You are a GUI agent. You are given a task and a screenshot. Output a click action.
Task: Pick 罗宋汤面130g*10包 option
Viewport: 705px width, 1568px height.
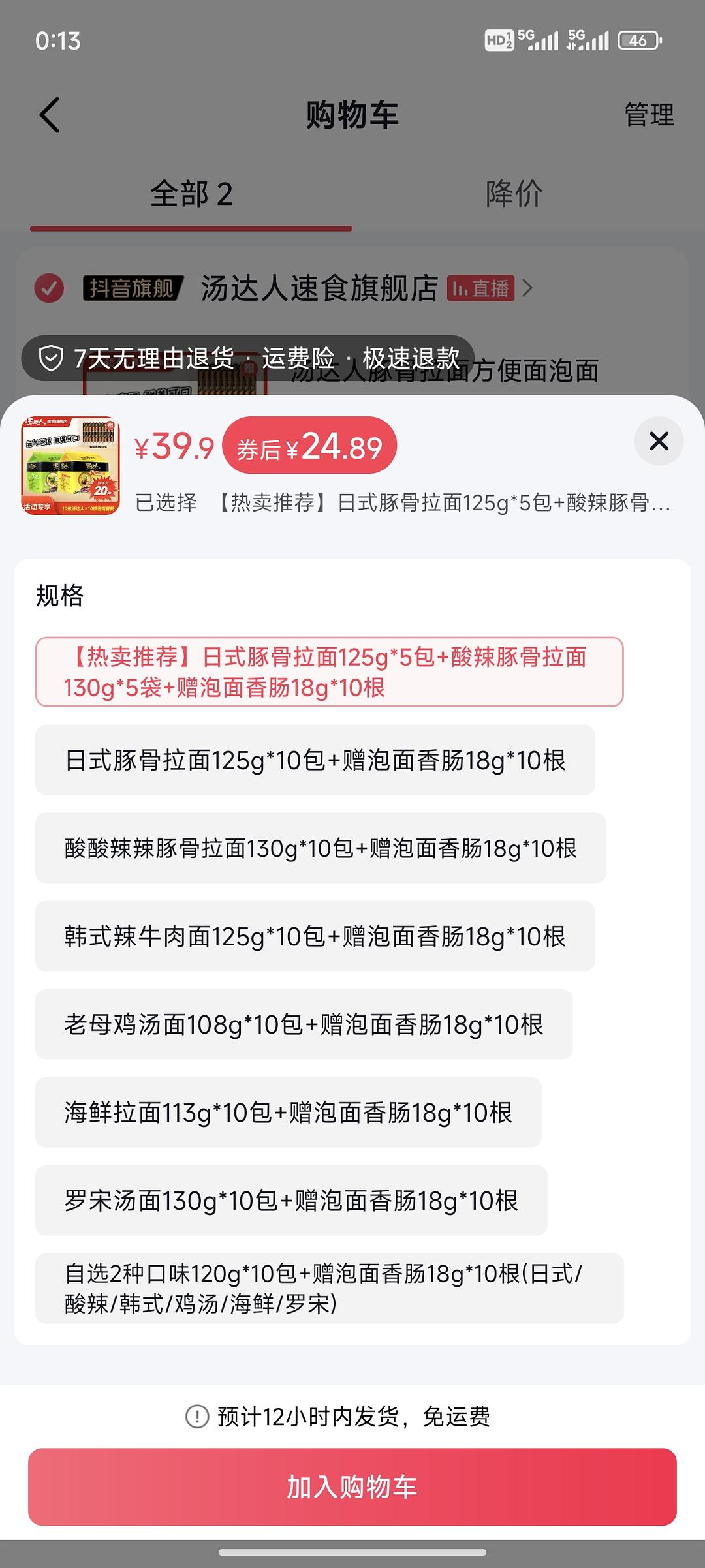[x=291, y=1201]
